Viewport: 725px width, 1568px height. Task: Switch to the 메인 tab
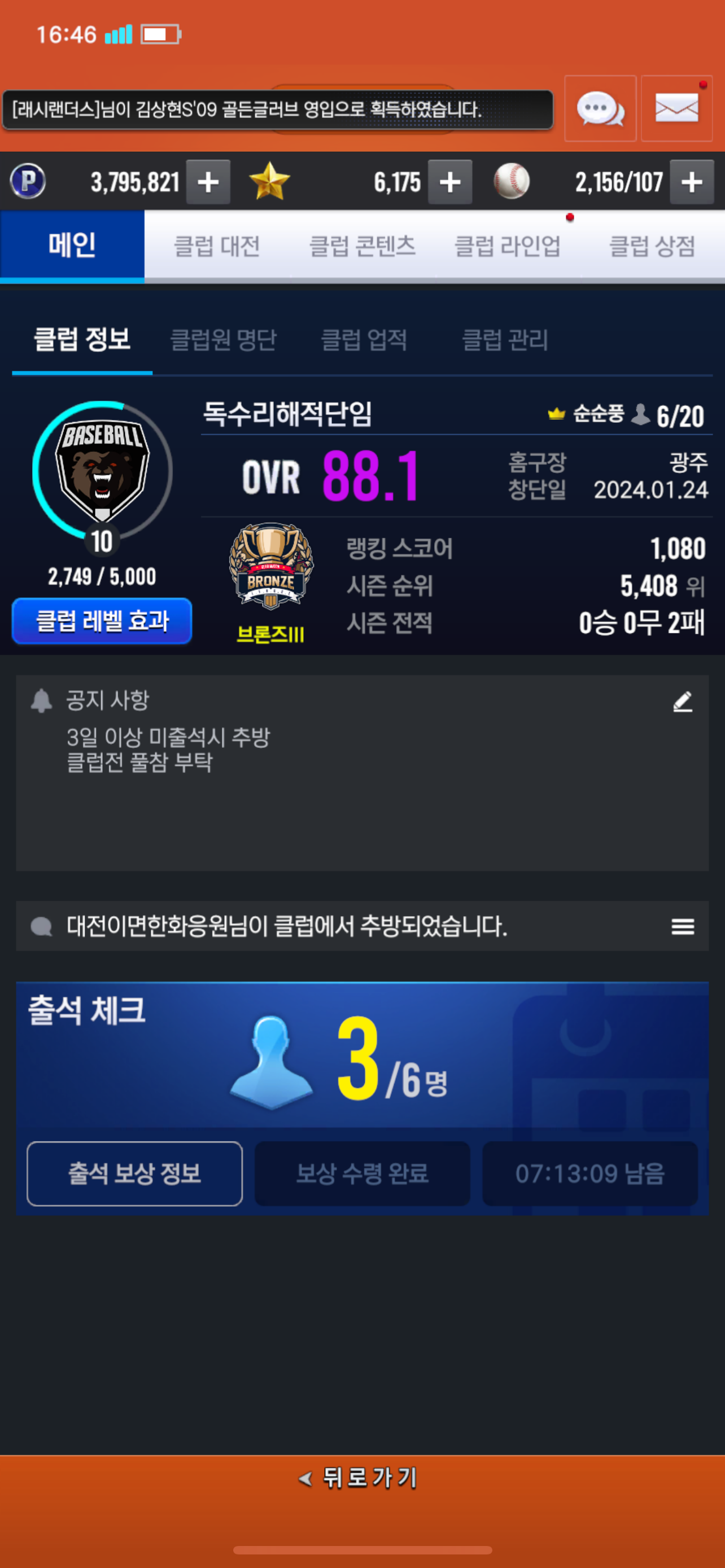(x=72, y=246)
